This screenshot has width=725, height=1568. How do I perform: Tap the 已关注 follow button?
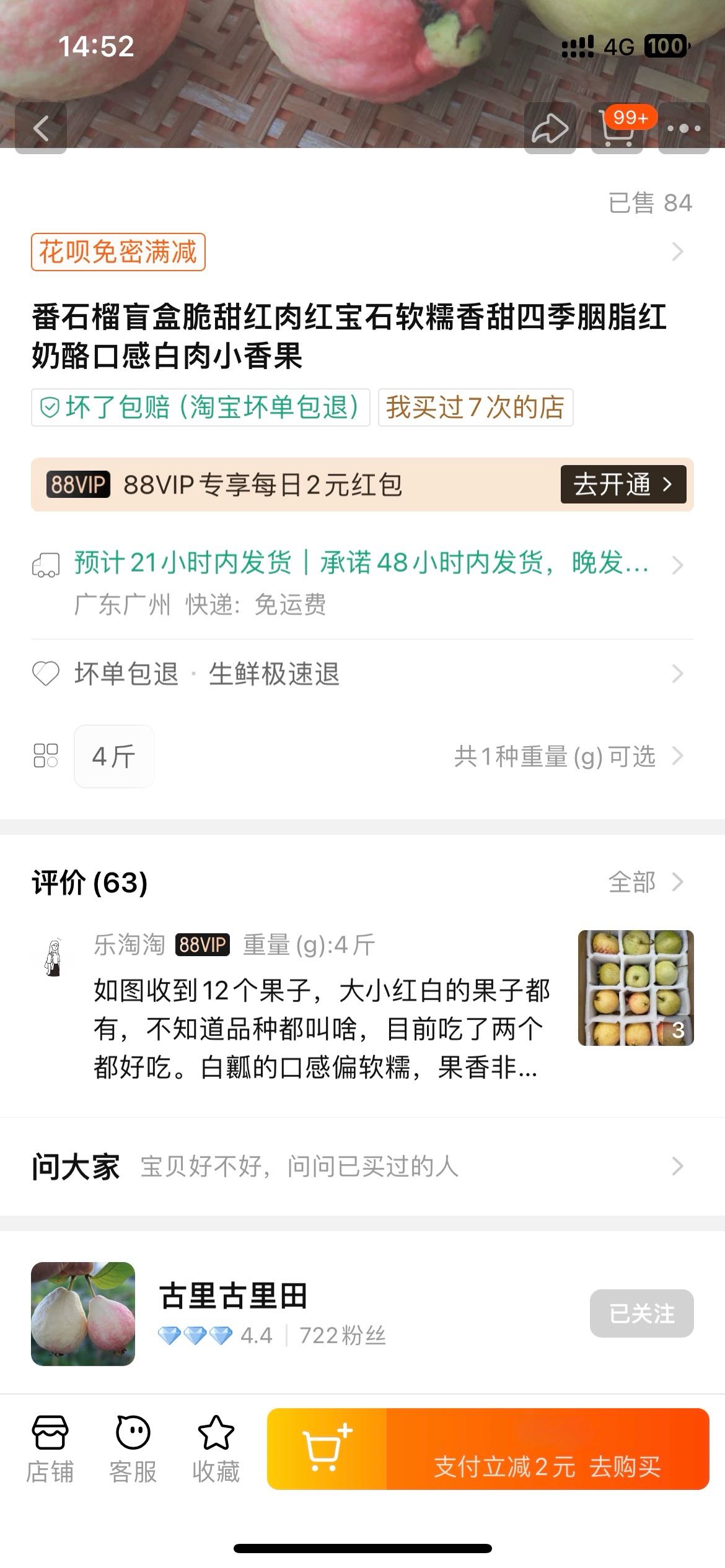[642, 1313]
